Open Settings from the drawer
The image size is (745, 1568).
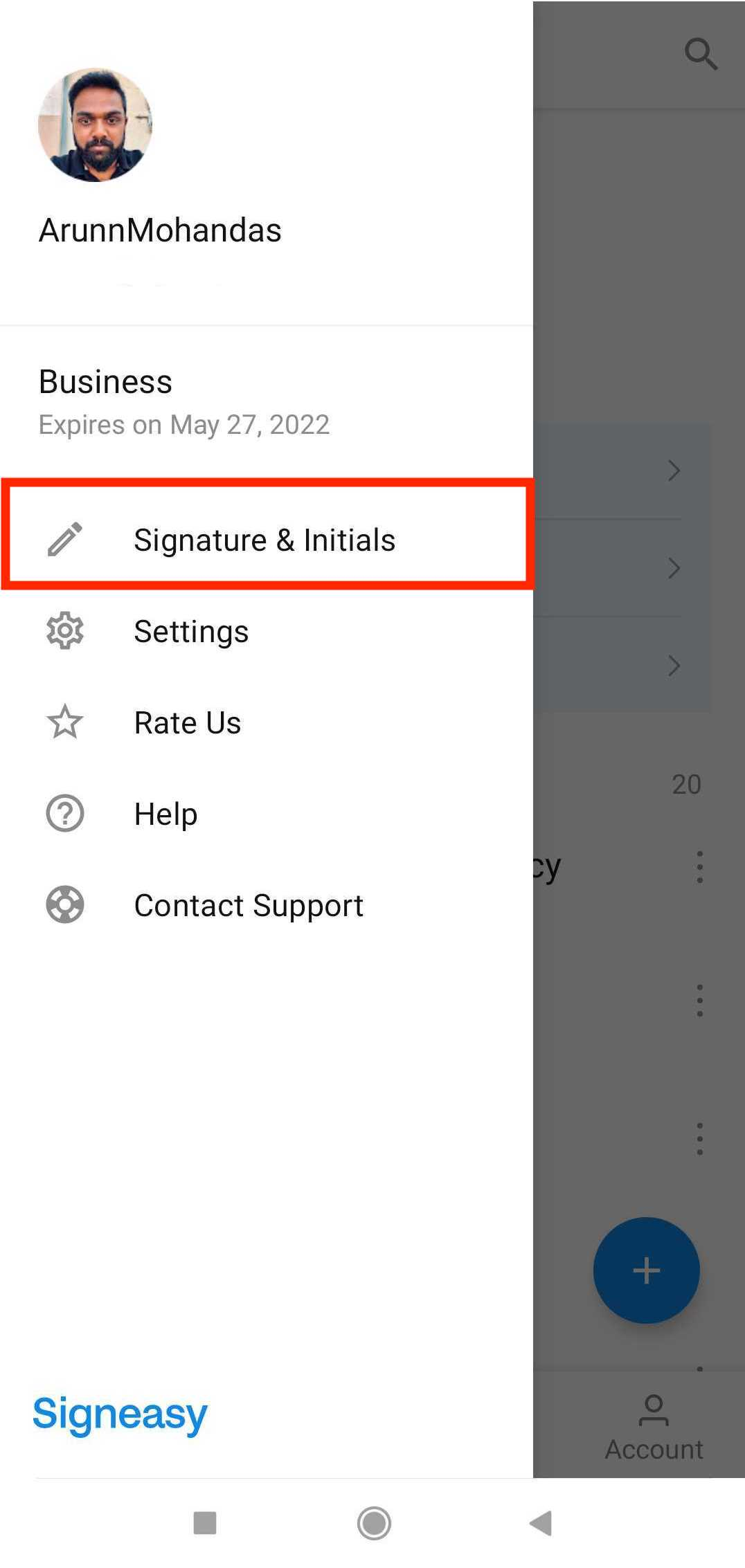pyautogui.click(x=267, y=631)
